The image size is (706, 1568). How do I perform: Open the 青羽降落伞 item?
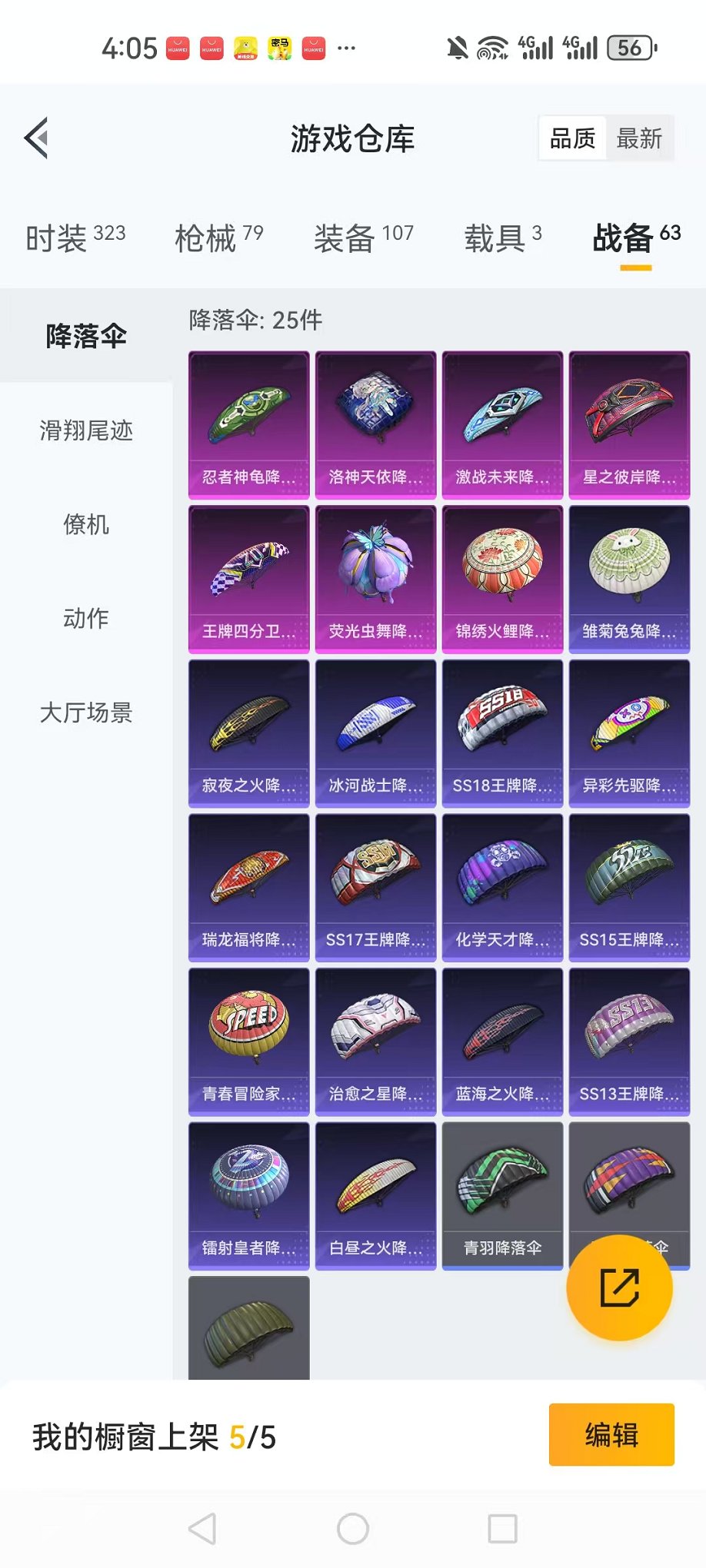click(502, 1195)
